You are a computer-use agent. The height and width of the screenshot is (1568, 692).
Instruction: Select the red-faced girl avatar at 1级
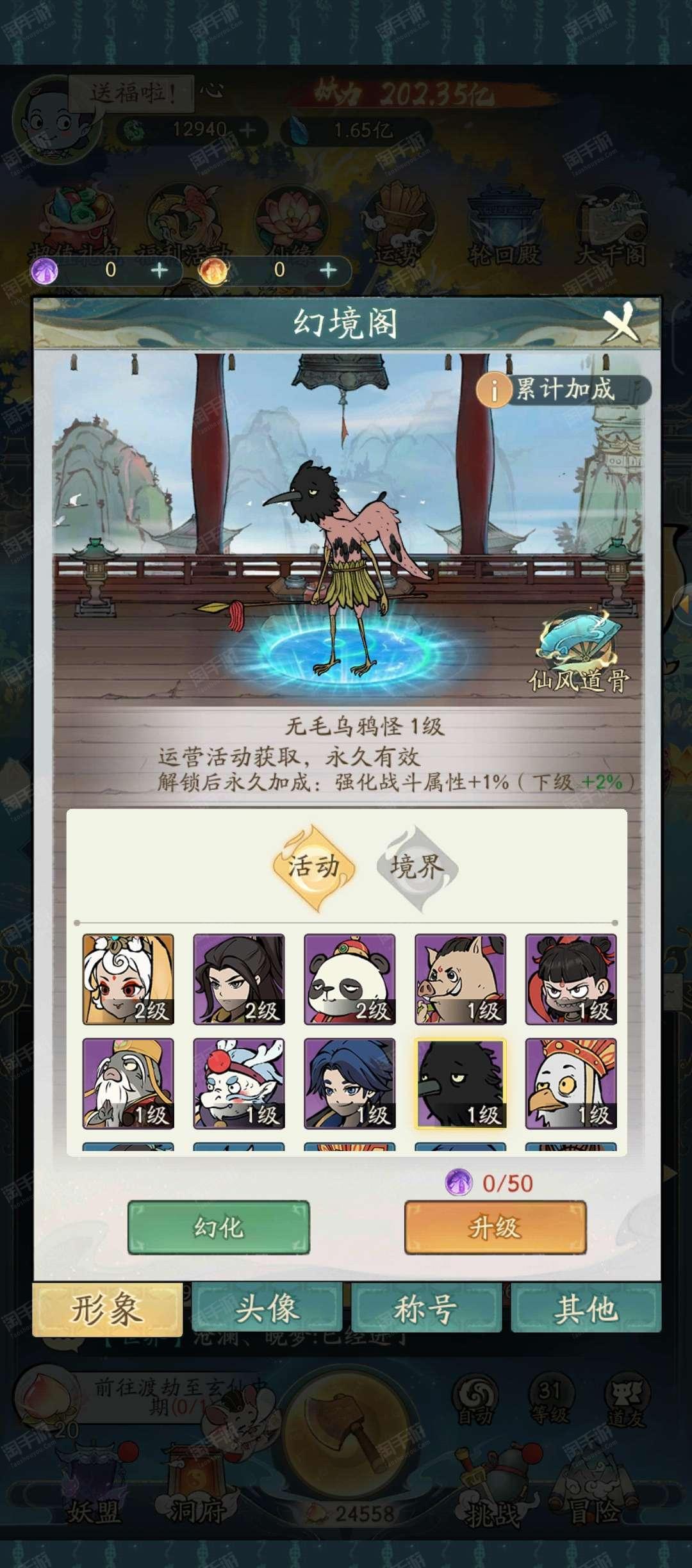pyautogui.click(x=571, y=979)
